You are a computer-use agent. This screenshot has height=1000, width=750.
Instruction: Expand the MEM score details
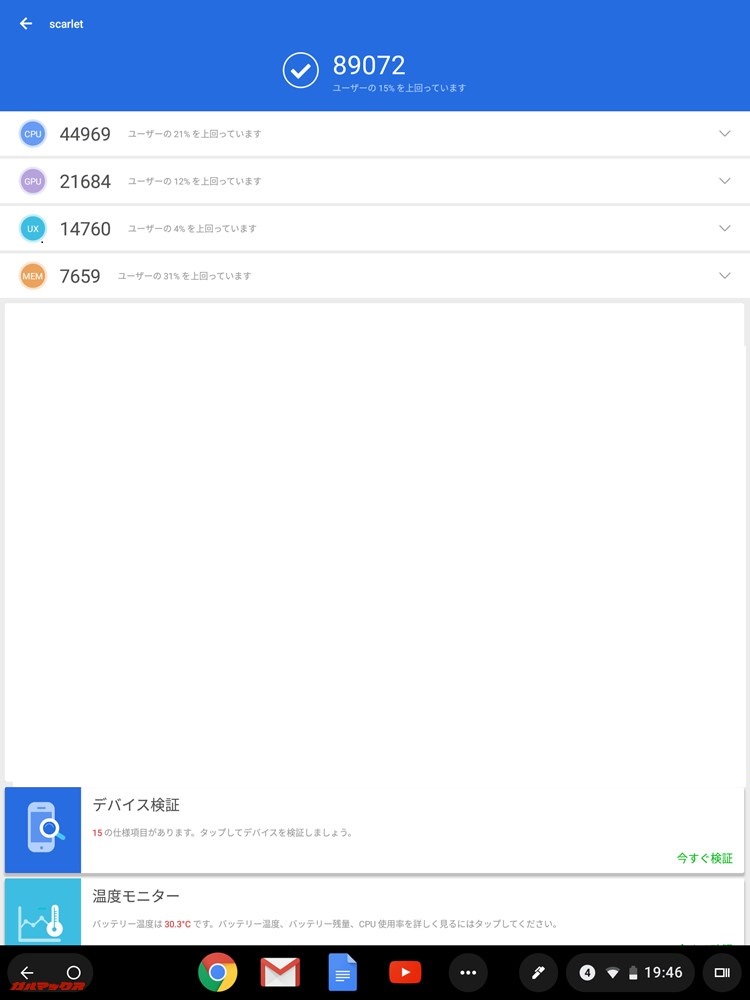pyautogui.click(x=724, y=275)
